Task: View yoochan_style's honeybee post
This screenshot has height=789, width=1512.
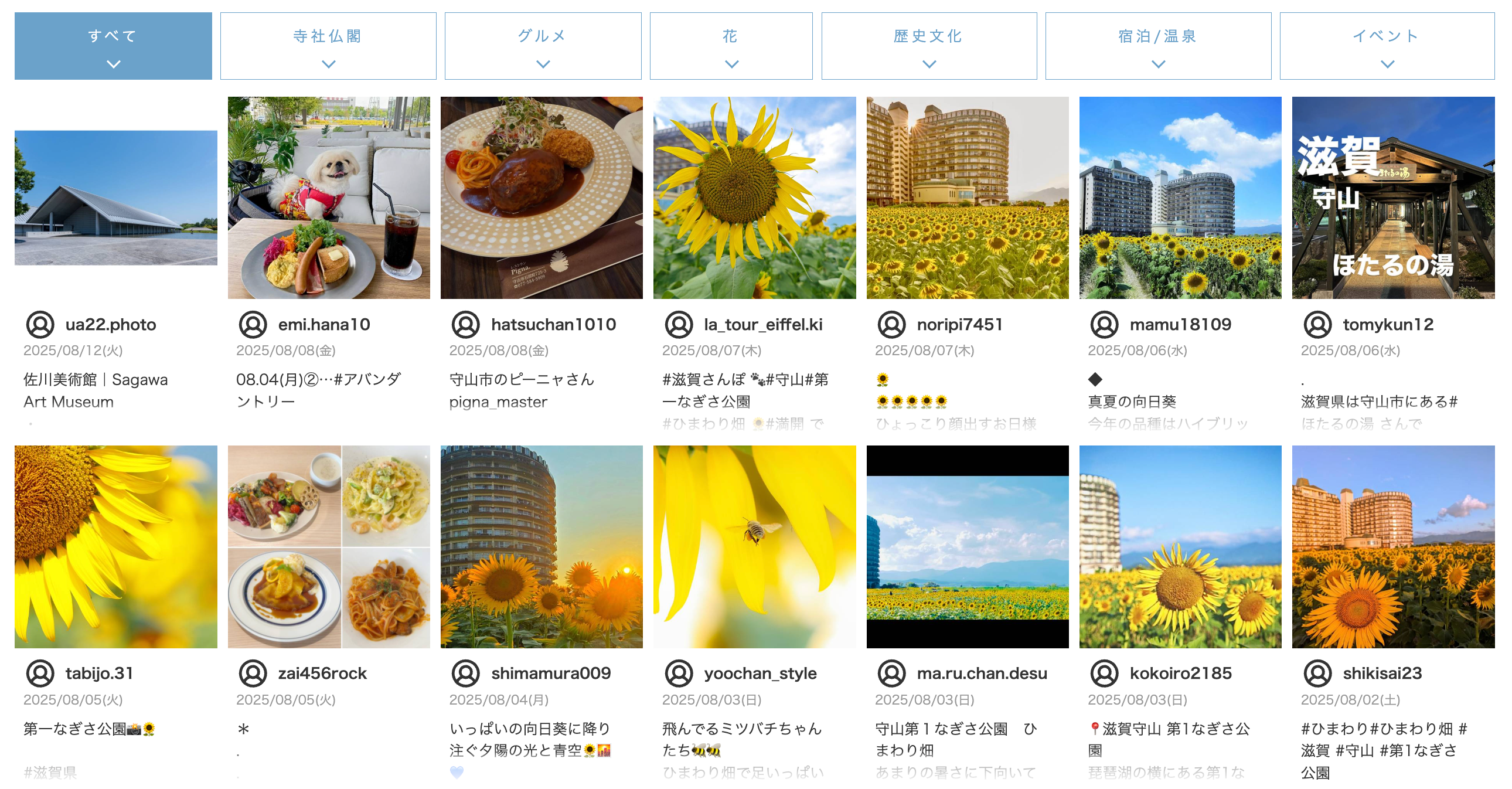Action: pos(754,546)
